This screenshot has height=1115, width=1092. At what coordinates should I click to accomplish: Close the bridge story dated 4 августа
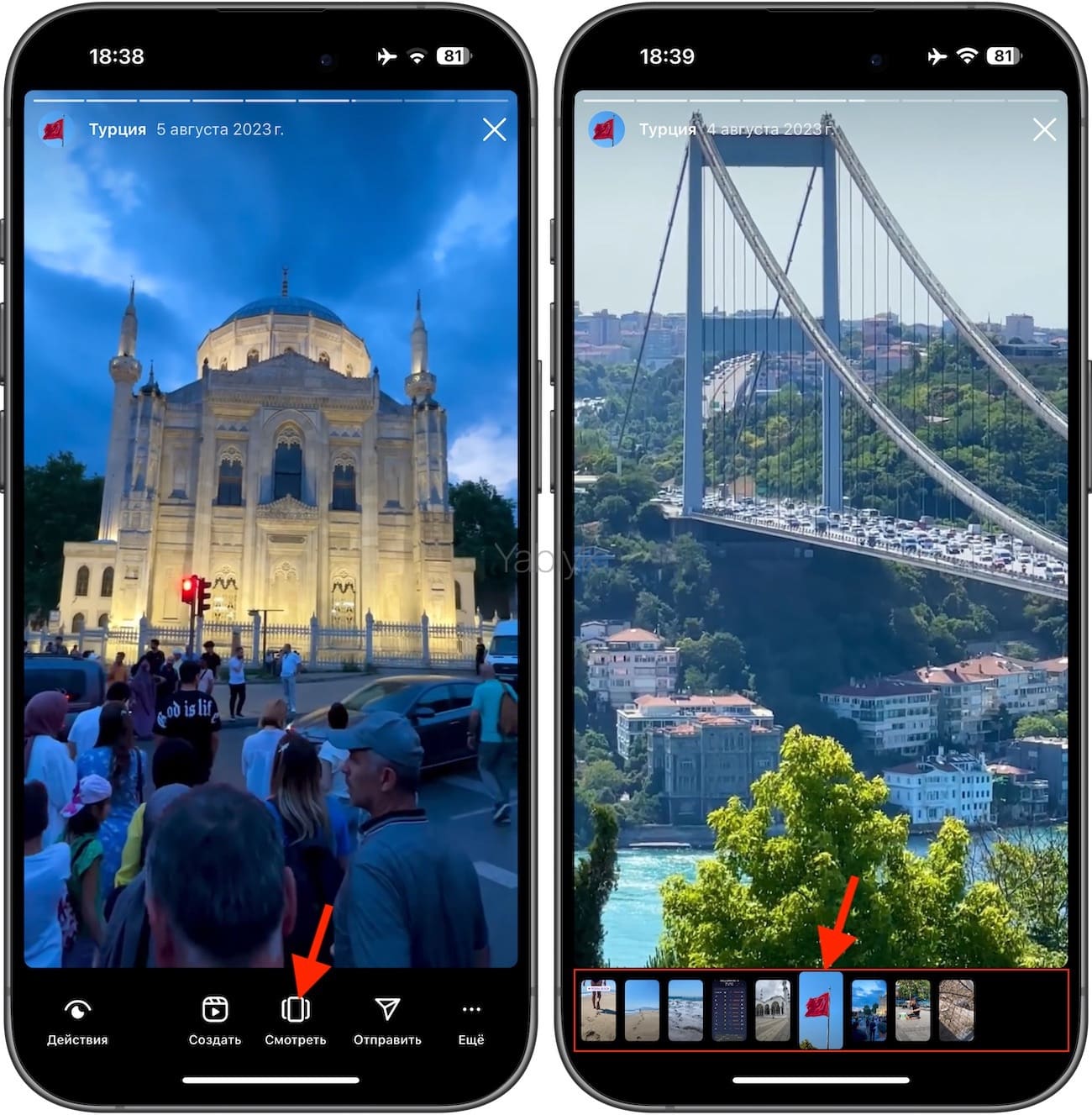[x=1044, y=129]
